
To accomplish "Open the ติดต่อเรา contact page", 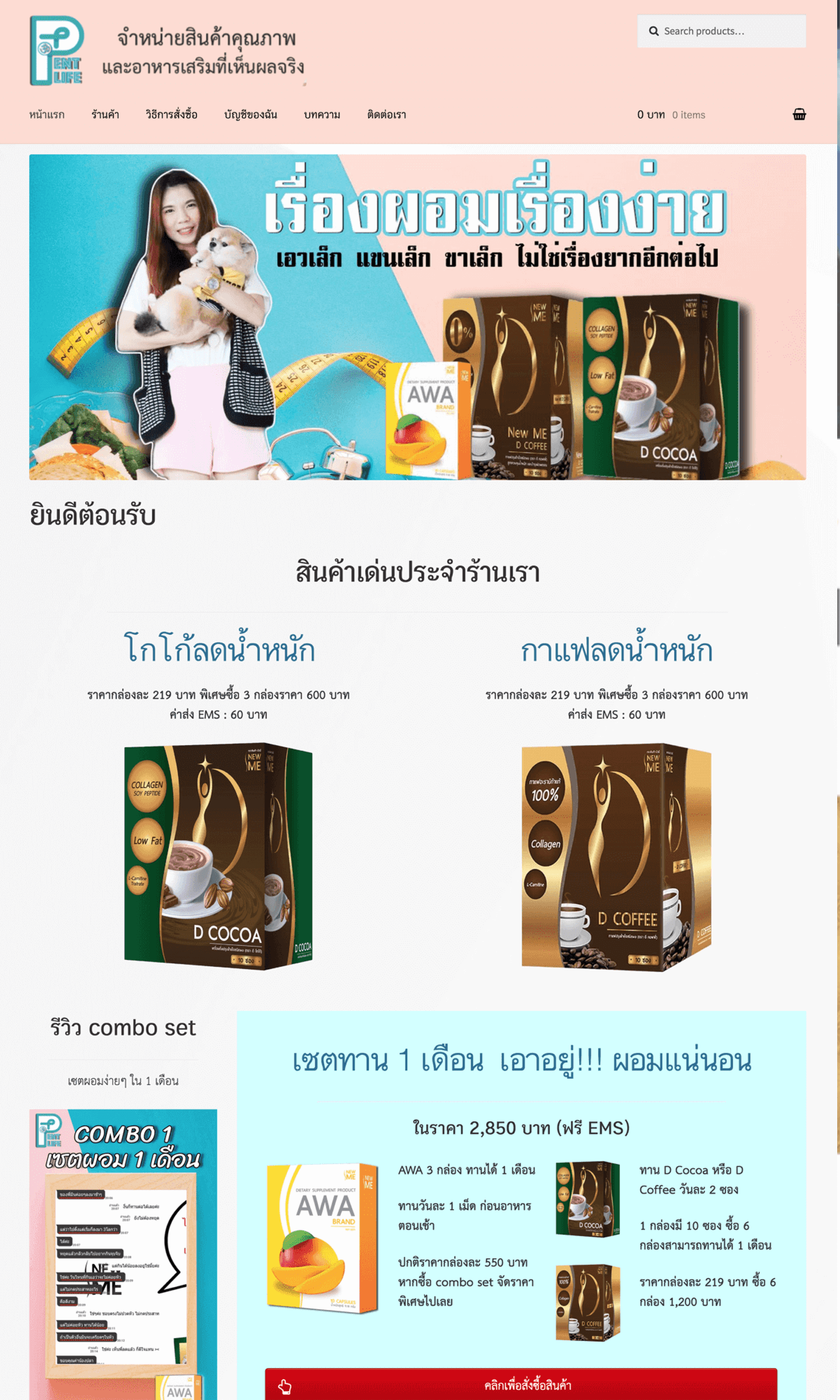I will [x=386, y=115].
